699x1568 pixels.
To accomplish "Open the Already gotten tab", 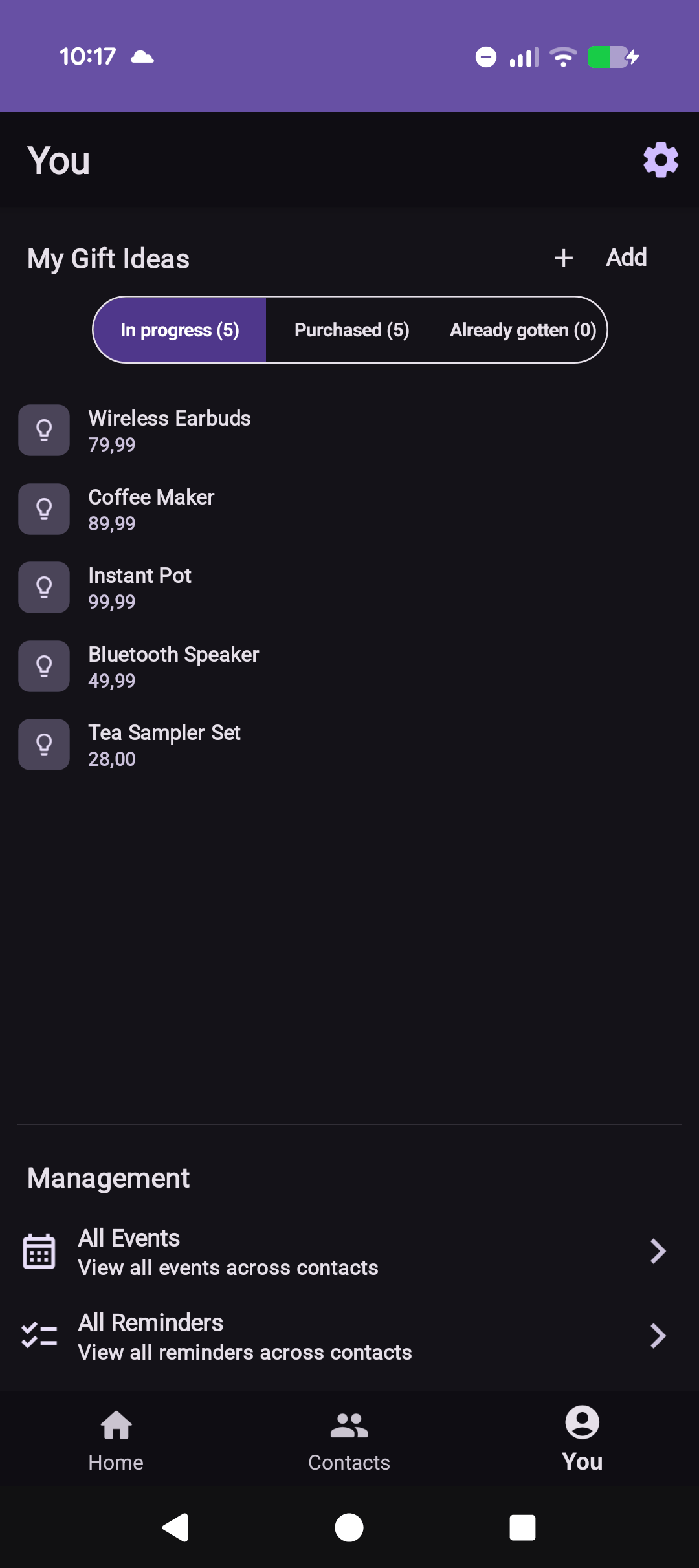I will [522, 329].
